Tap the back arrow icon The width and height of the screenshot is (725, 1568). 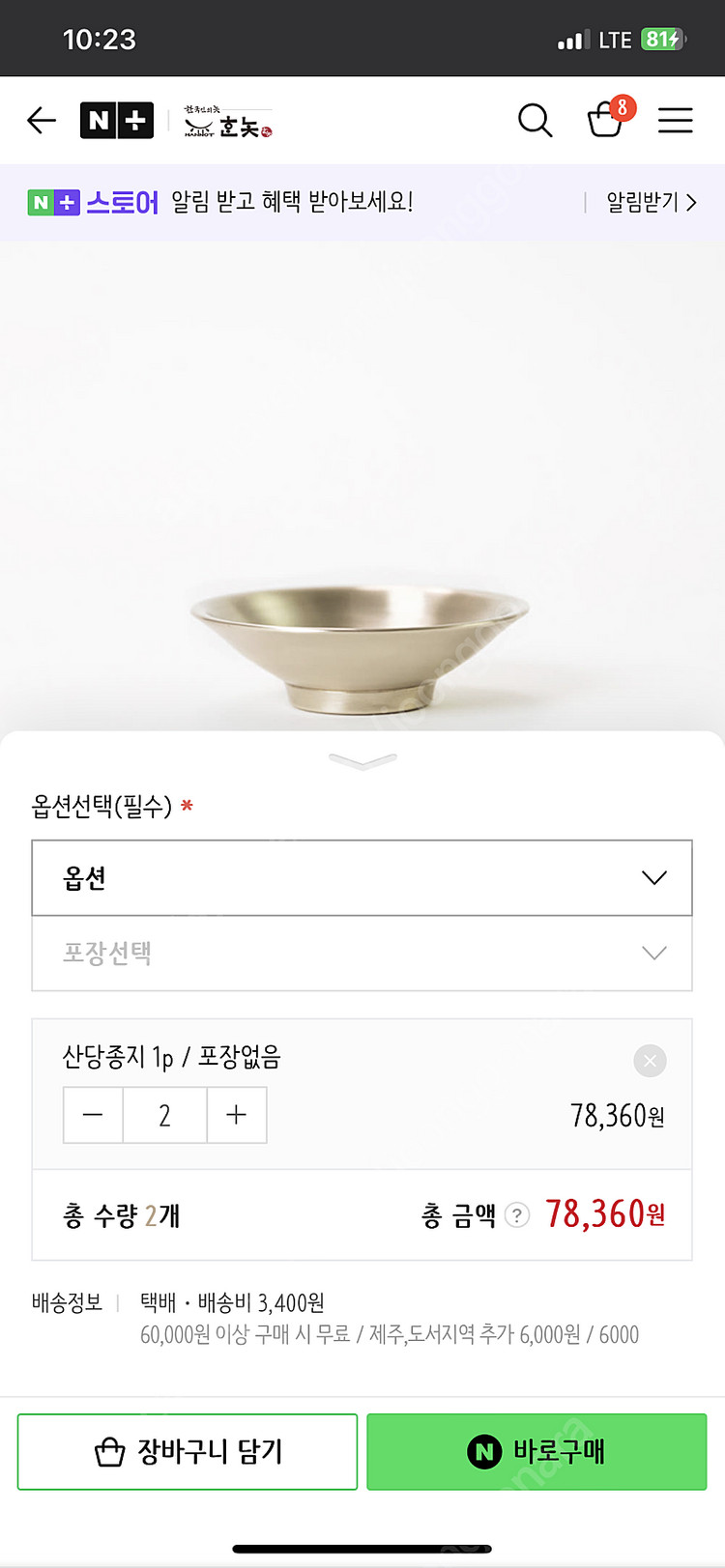(41, 120)
